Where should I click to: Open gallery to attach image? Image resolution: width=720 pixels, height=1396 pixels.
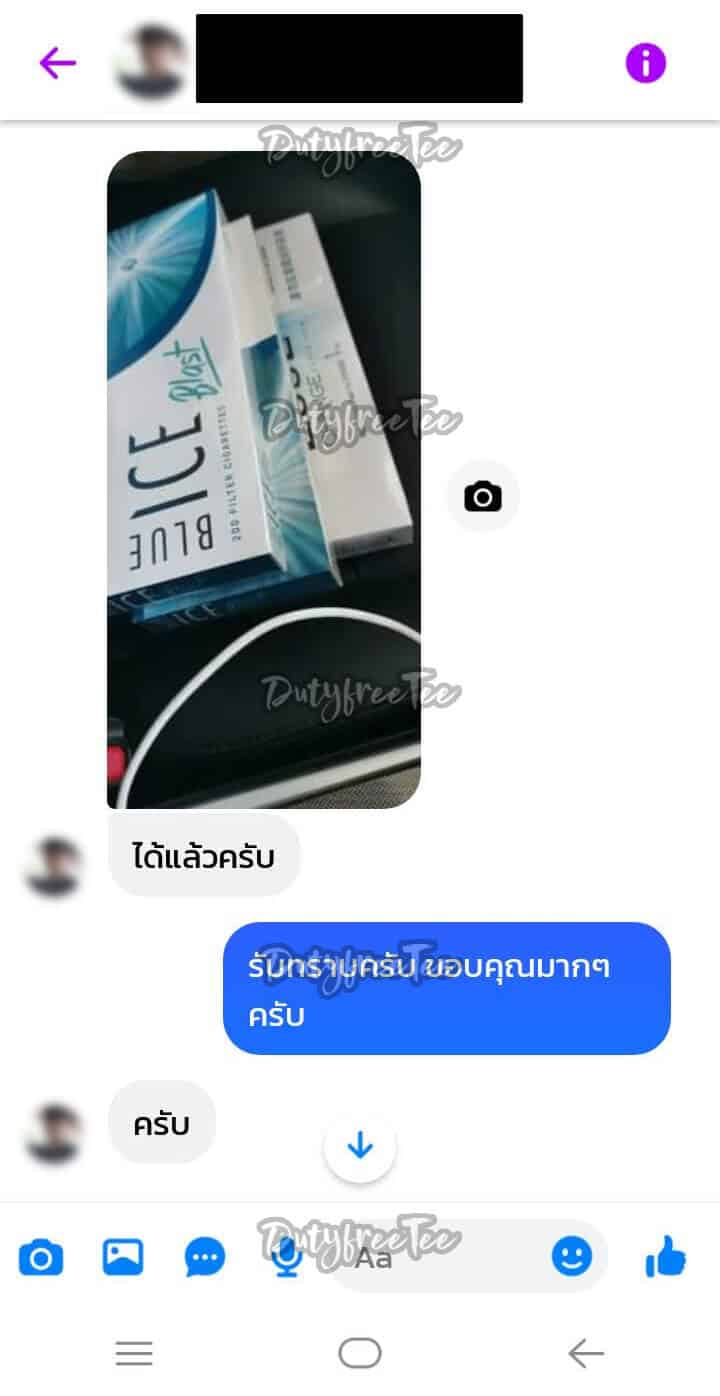(123, 1257)
